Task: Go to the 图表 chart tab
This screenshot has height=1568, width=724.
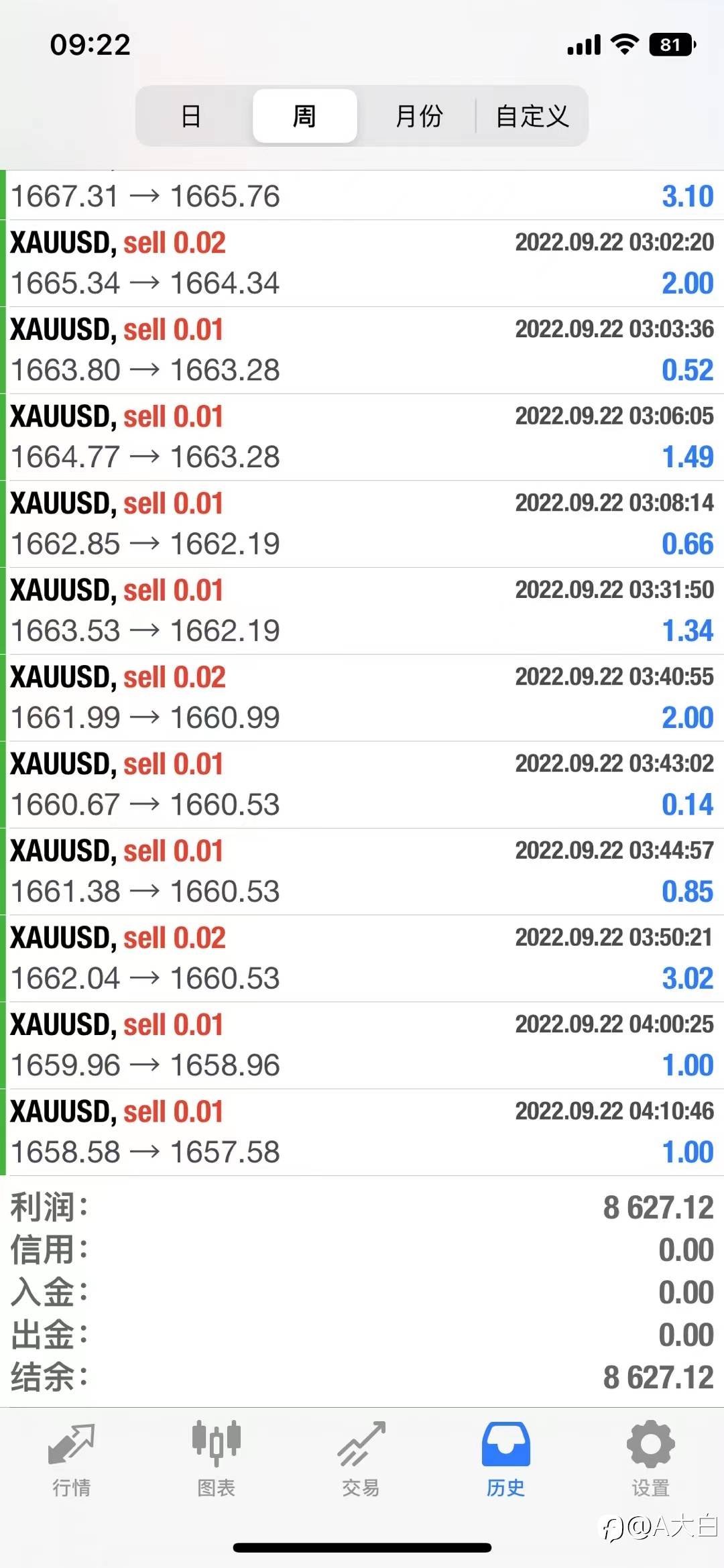Action: [216, 1460]
